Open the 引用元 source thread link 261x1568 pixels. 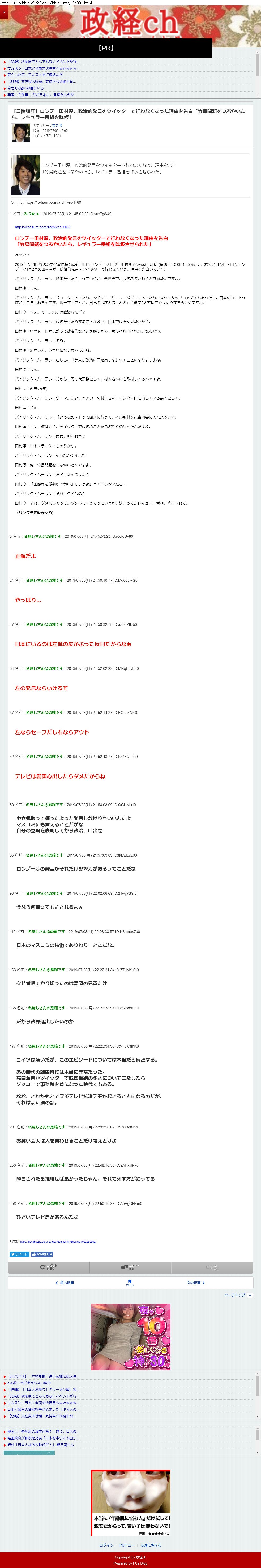click(x=57, y=1241)
